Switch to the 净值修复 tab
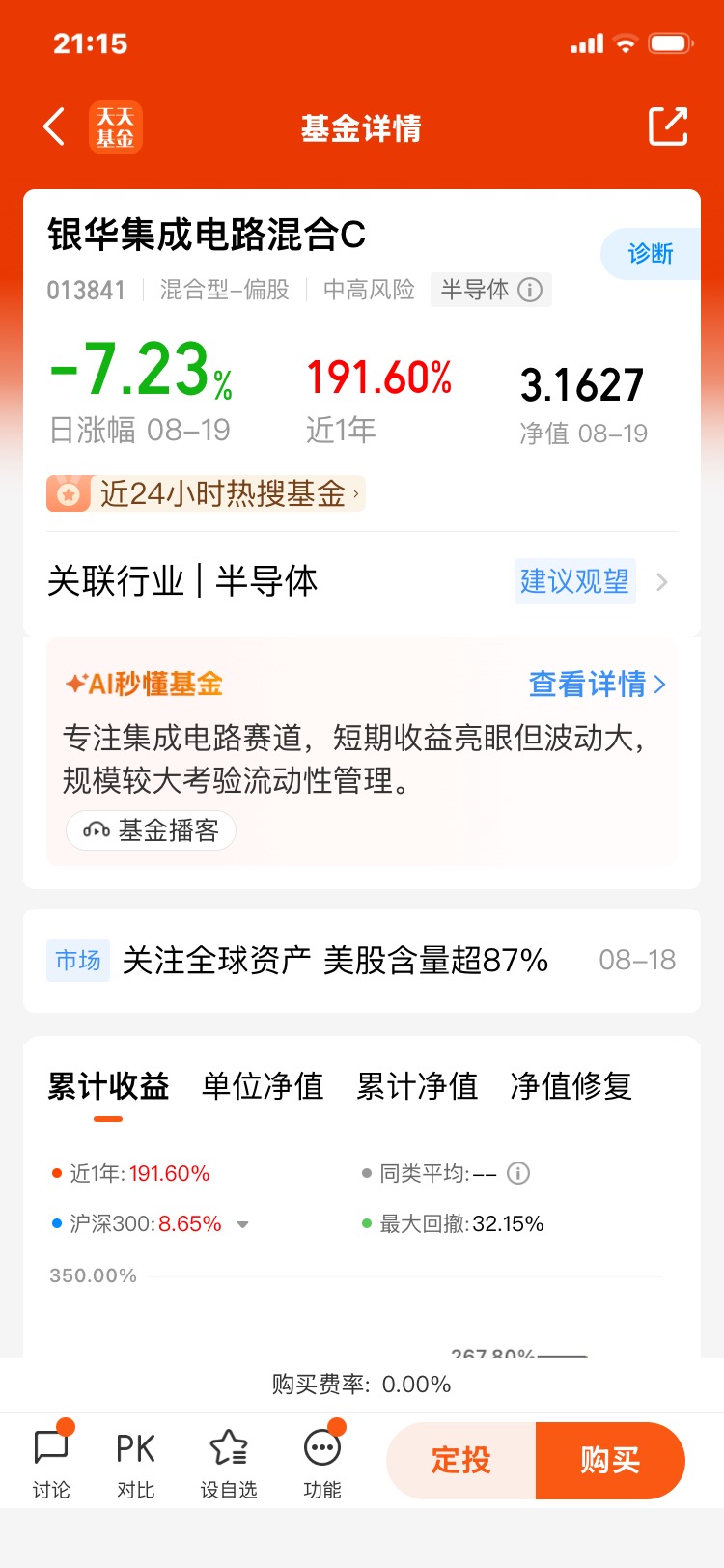Image resolution: width=724 pixels, height=1568 pixels. tap(571, 1087)
